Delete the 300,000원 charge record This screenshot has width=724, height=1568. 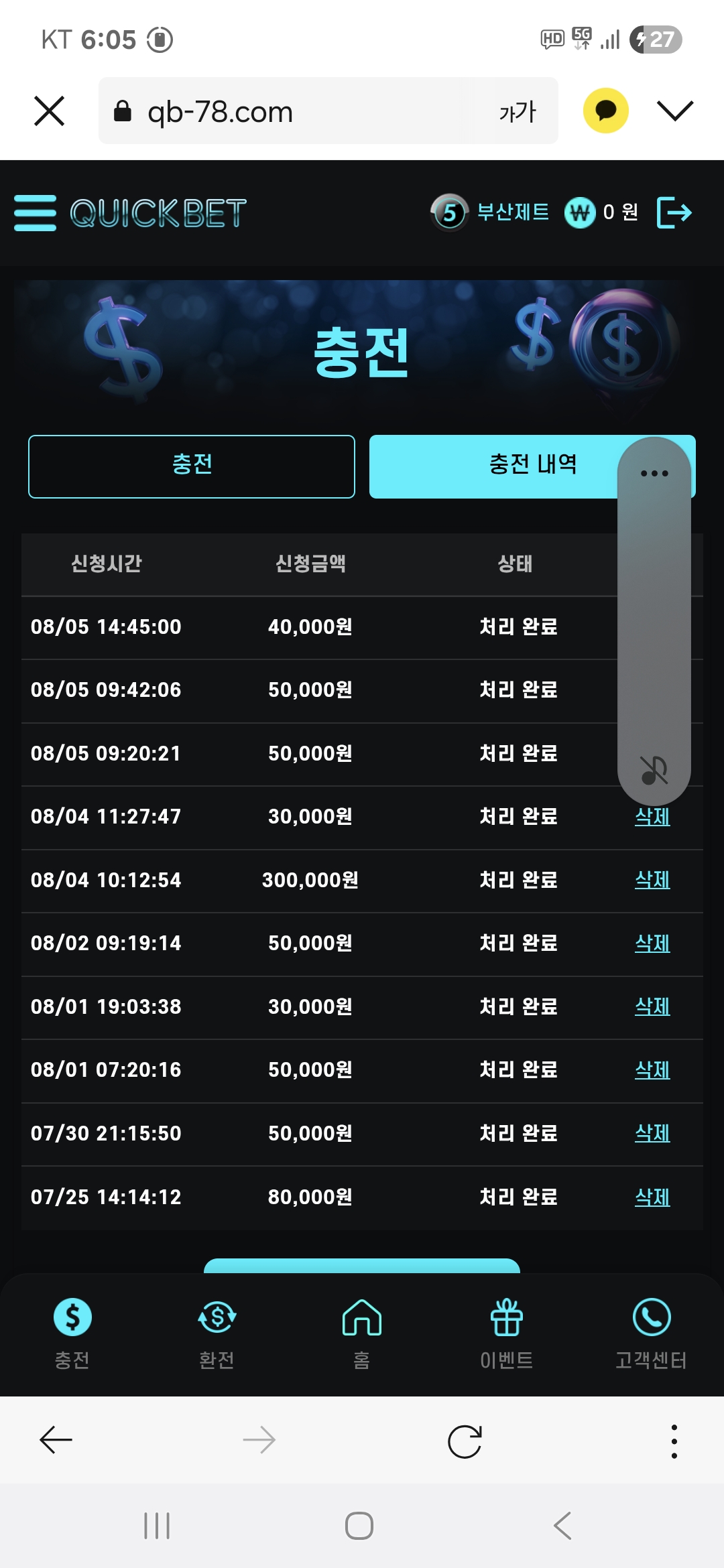pos(652,880)
